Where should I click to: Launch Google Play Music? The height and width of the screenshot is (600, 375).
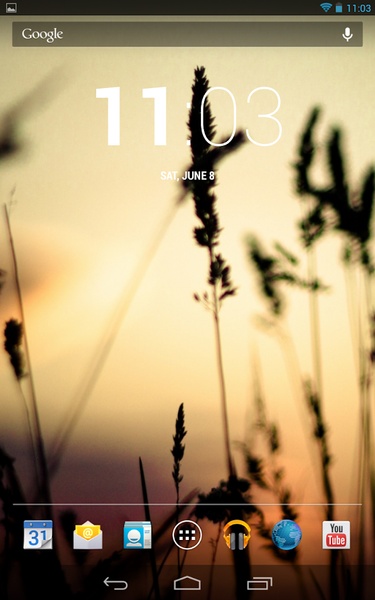click(237, 535)
